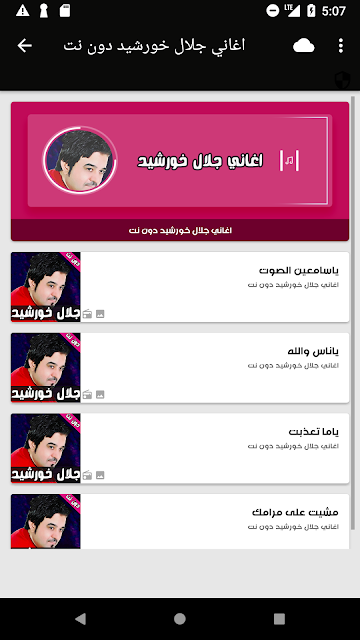Open the song ياسامعين الصوت
The width and height of the screenshot is (360, 640).
(180, 287)
